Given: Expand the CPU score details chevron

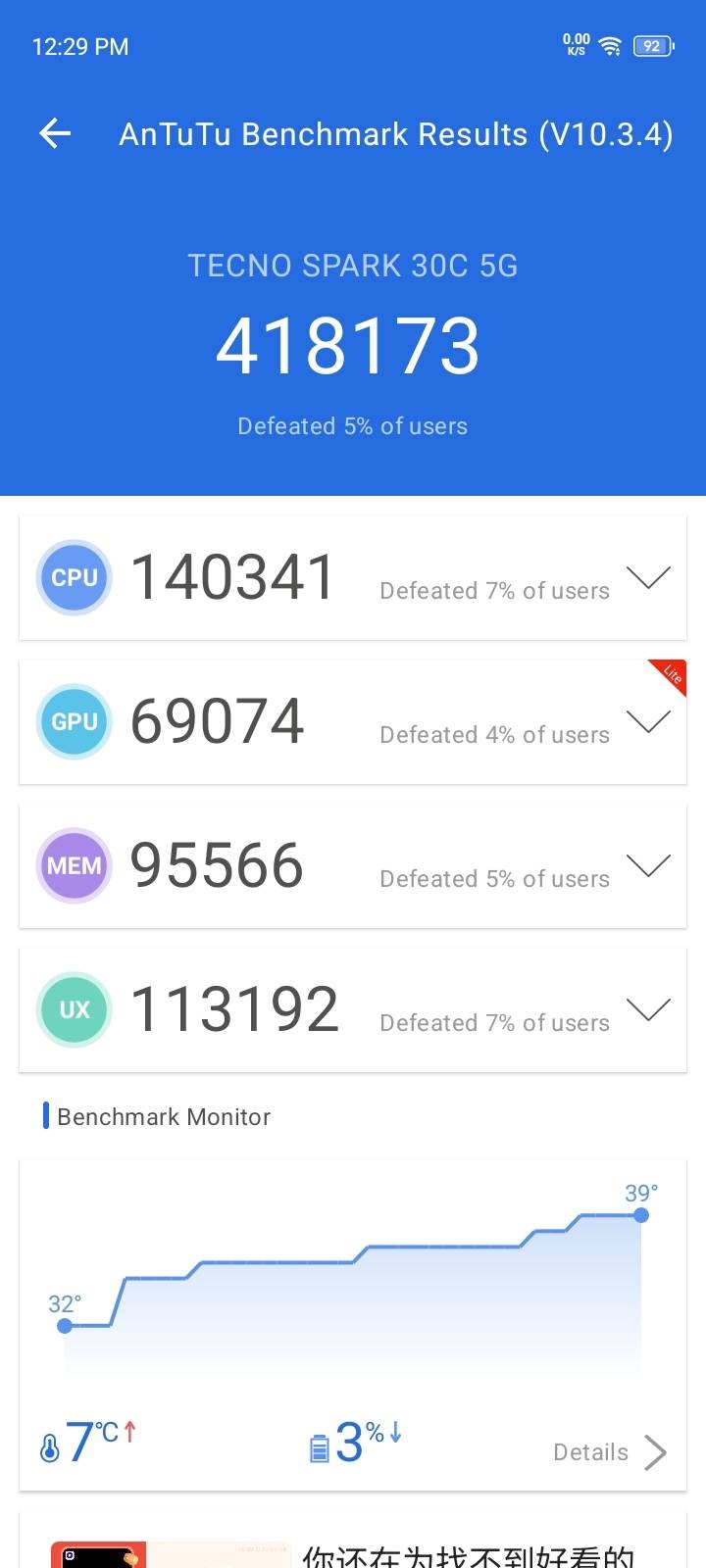Looking at the screenshot, I should [648, 577].
